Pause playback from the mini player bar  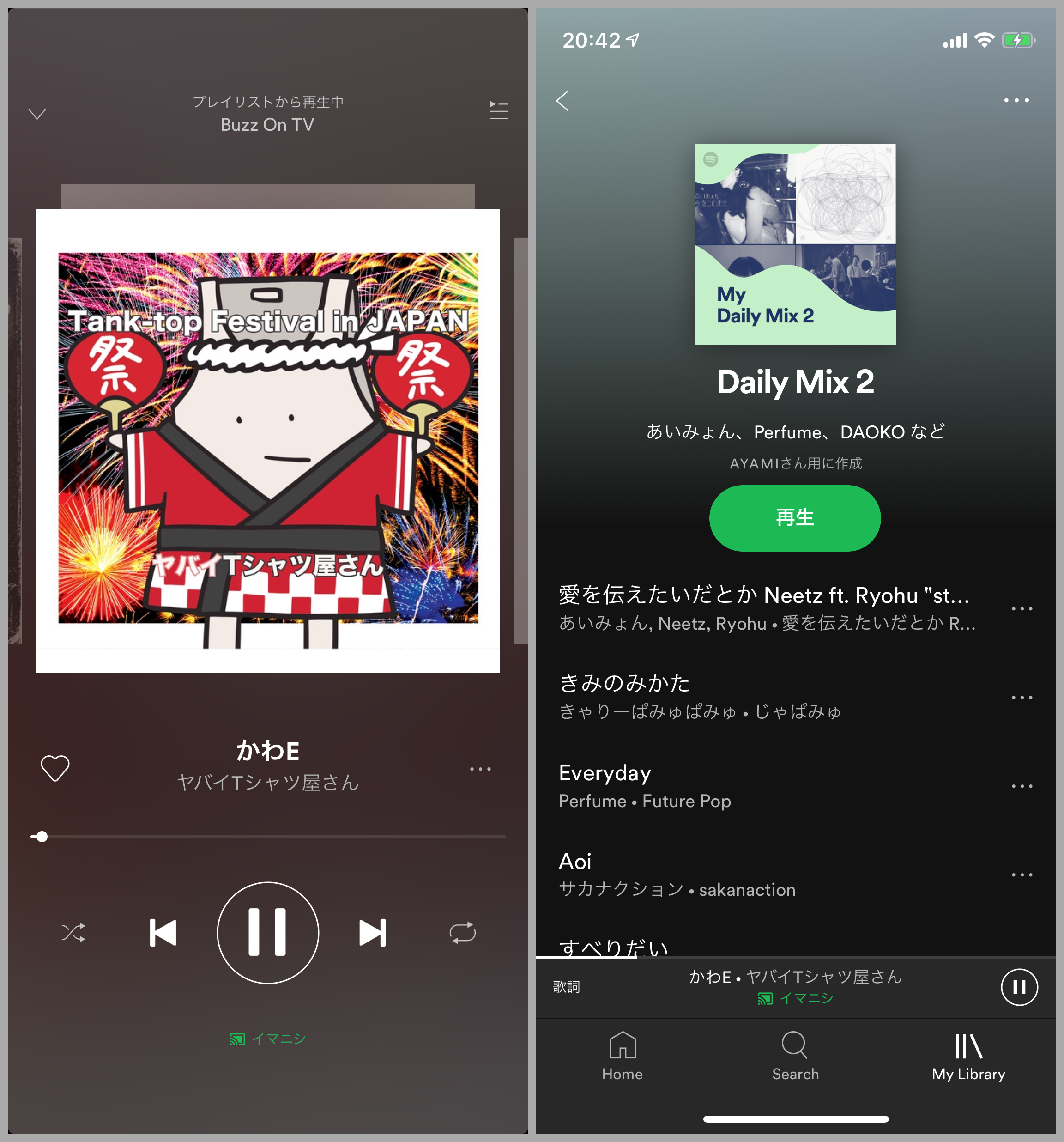pyautogui.click(x=1019, y=987)
